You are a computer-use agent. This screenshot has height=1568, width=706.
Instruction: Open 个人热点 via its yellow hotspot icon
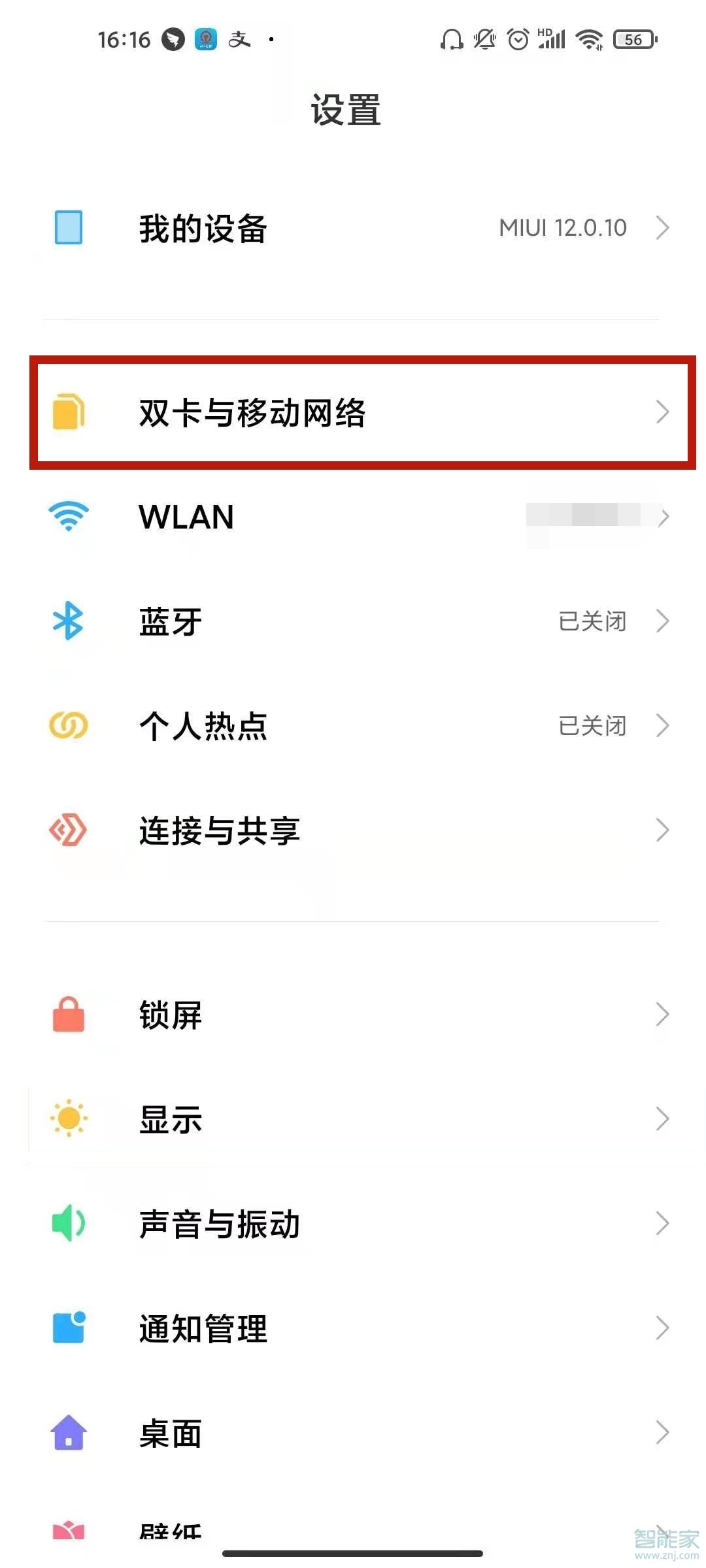[x=69, y=725]
